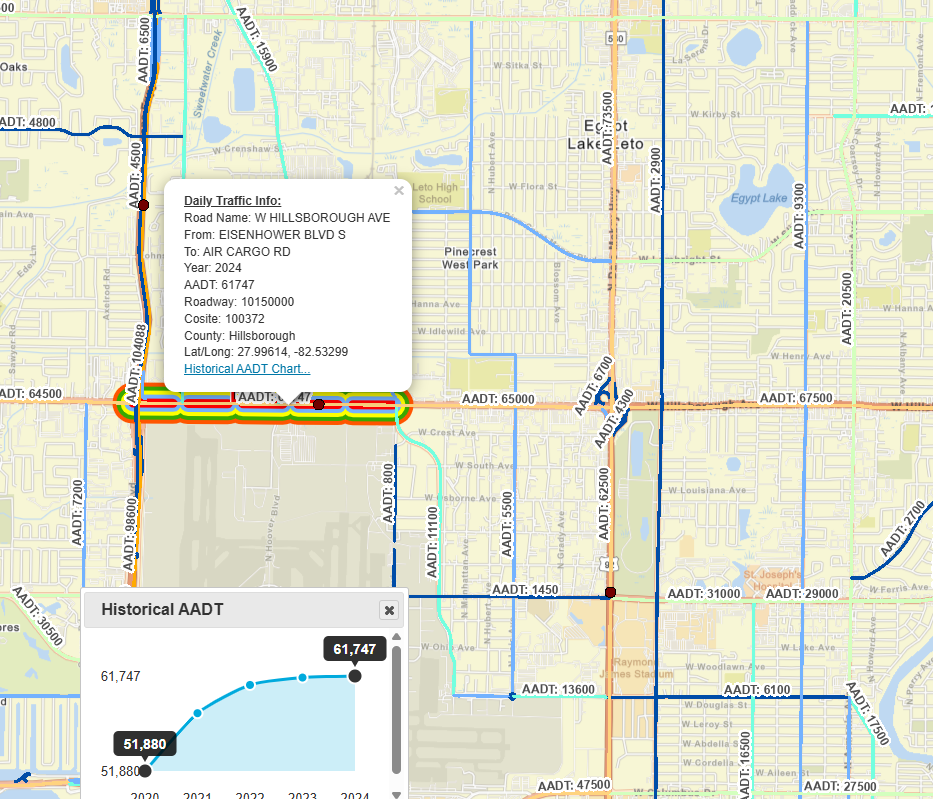The width and height of the screenshot is (933, 799).
Task: Select the 2024 data point on chart
Action: pyautogui.click(x=355, y=676)
